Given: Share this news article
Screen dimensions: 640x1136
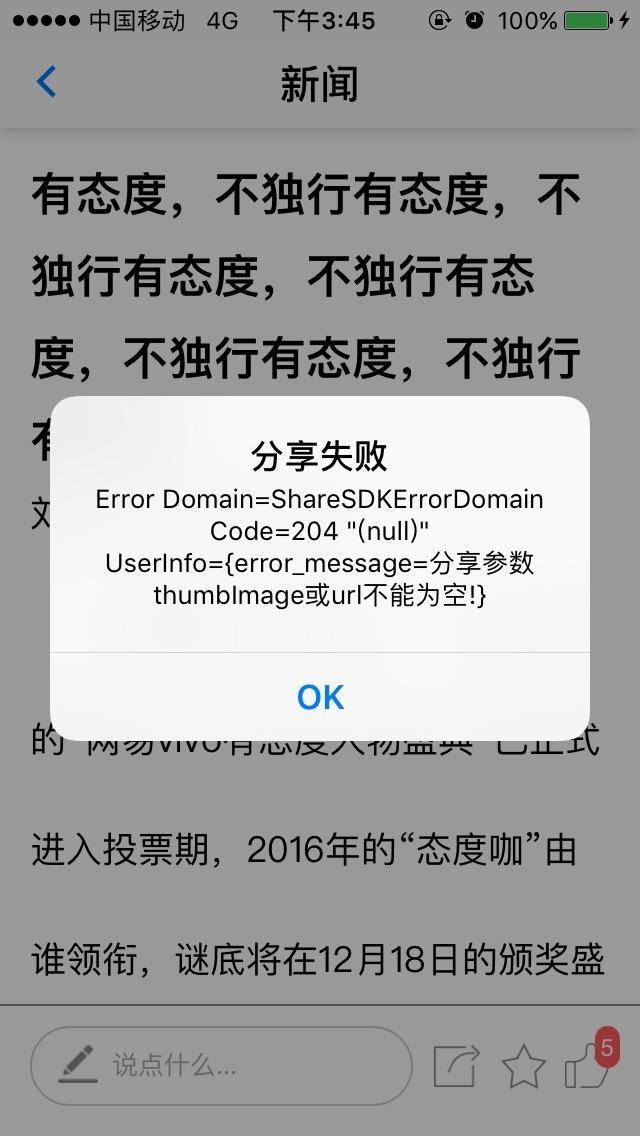Looking at the screenshot, I should [455, 1066].
